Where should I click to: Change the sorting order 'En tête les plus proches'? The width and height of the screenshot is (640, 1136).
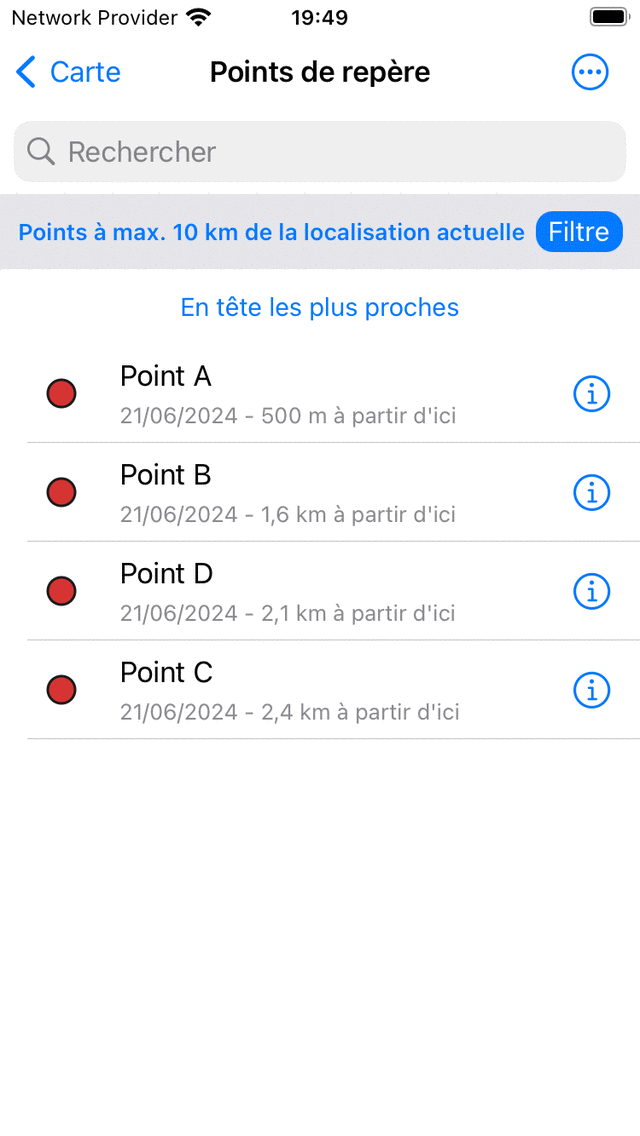pos(320,307)
